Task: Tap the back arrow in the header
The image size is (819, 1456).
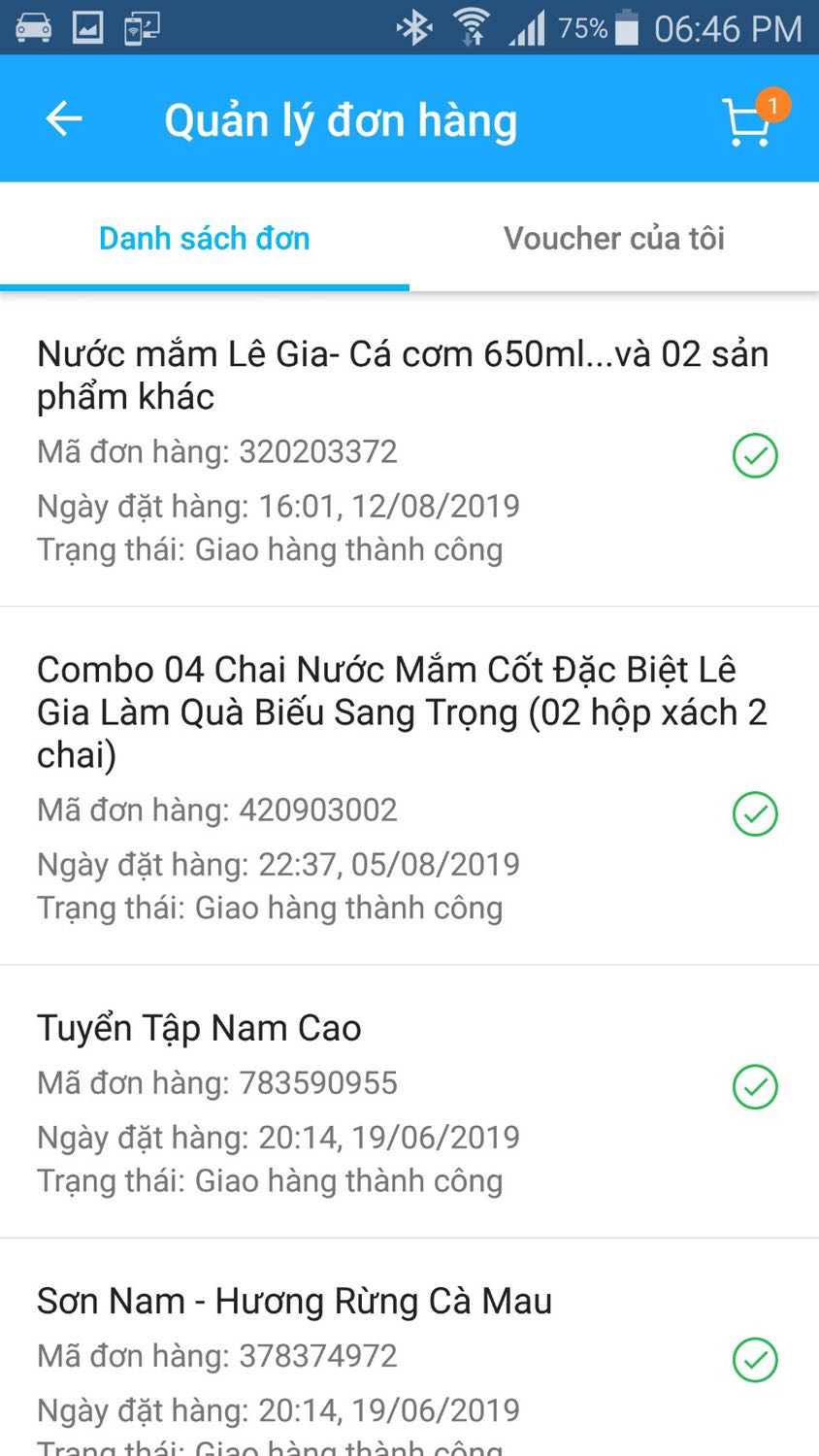Action: coord(62,118)
